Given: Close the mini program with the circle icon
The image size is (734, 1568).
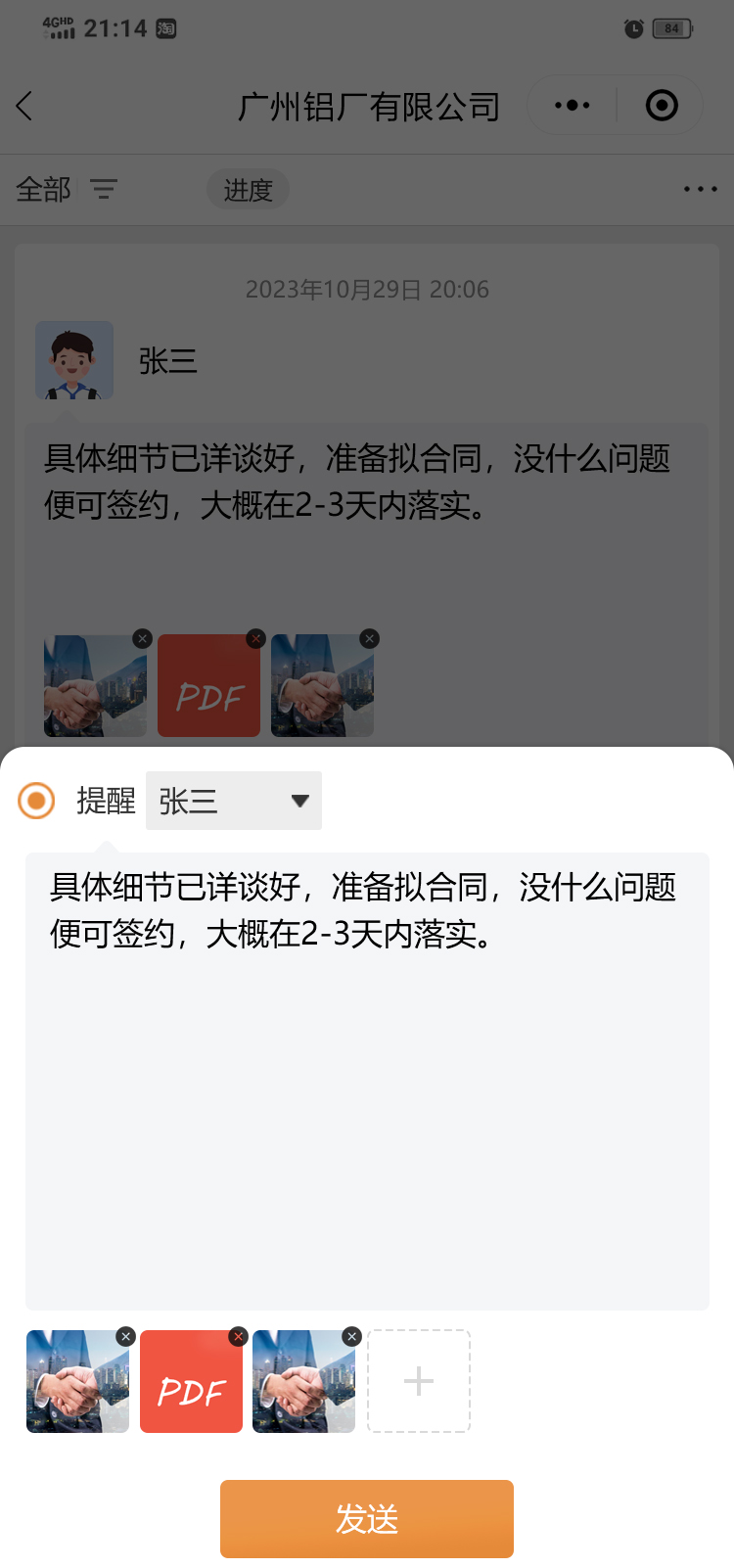Looking at the screenshot, I should [662, 106].
